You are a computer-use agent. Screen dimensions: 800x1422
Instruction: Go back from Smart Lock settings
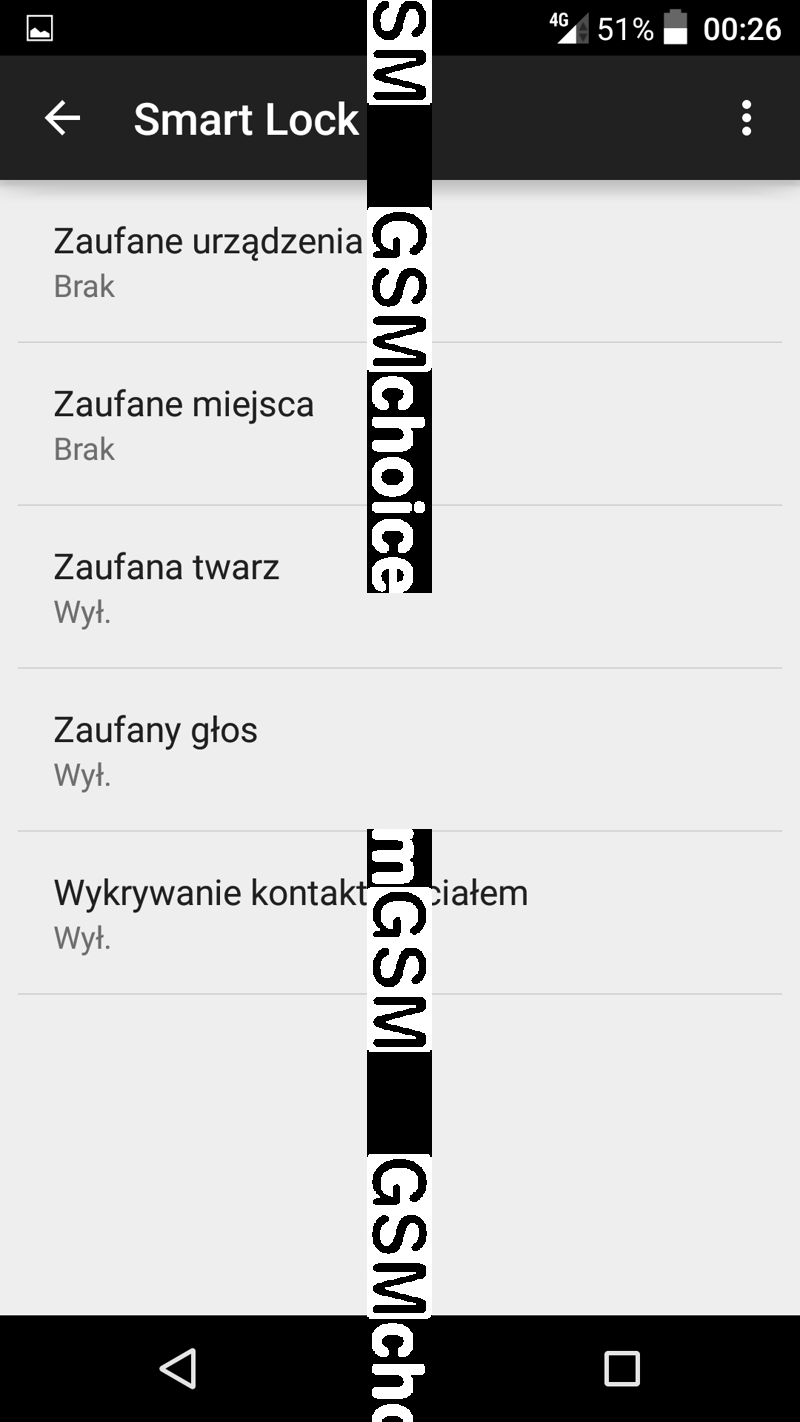tap(62, 118)
